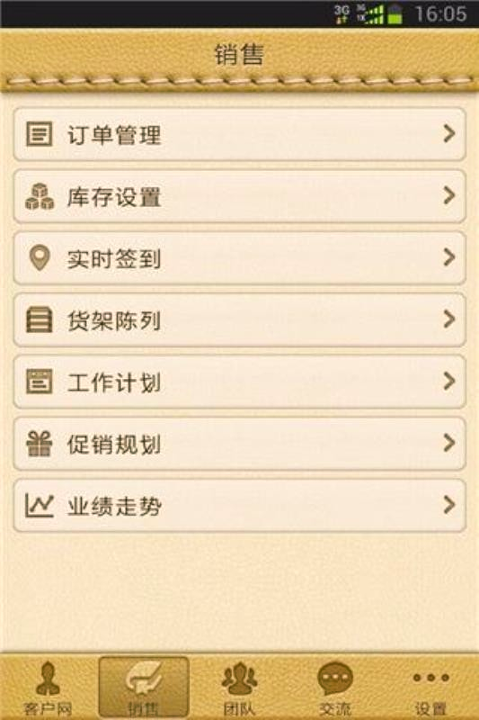Open 业绩走势 performance trend

coord(239,506)
